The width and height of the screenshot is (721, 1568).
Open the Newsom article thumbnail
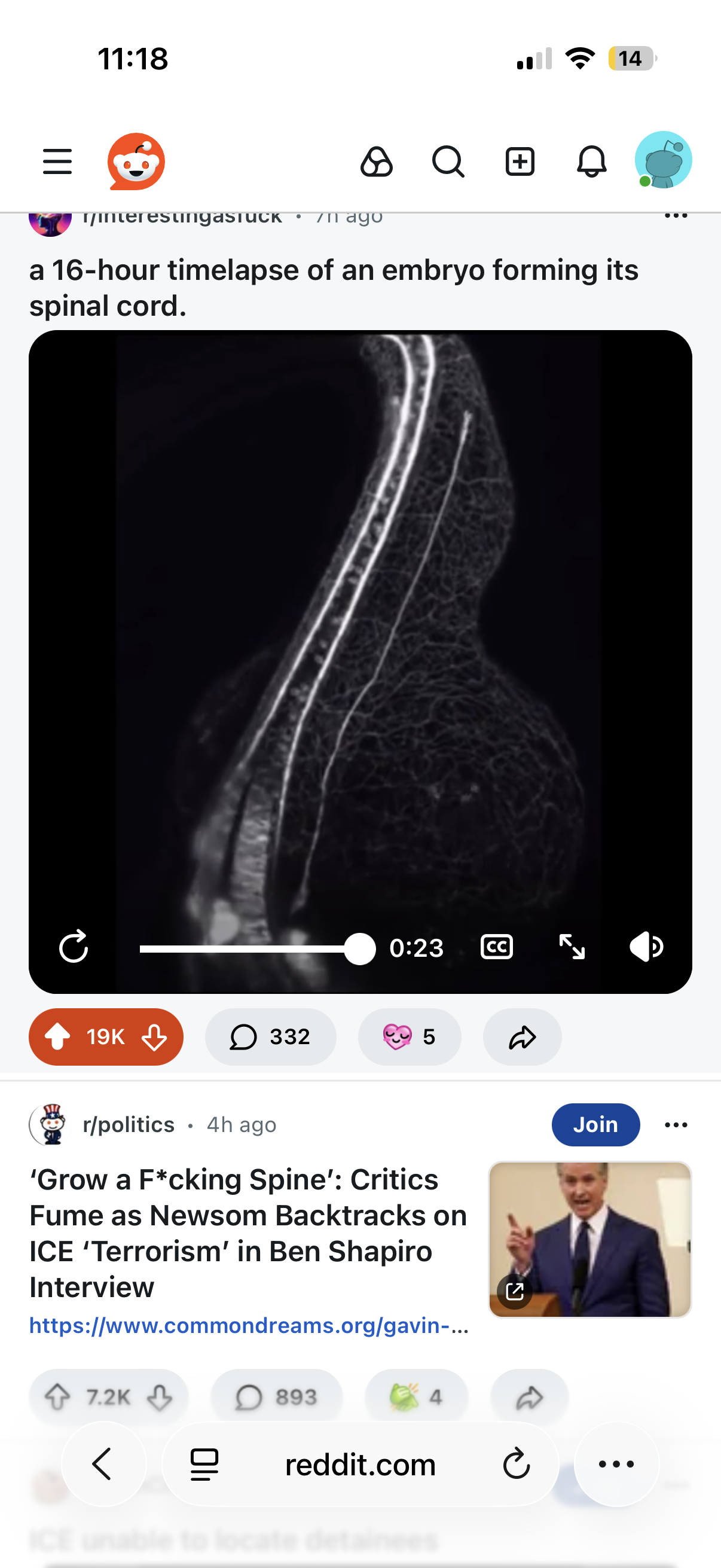click(x=589, y=1238)
